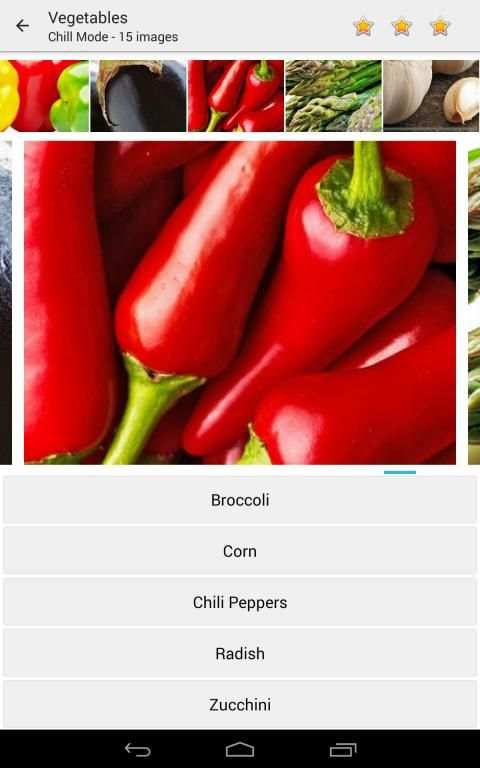Answer with Chili Peppers
Image resolution: width=480 pixels, height=768 pixels.
coord(240,602)
